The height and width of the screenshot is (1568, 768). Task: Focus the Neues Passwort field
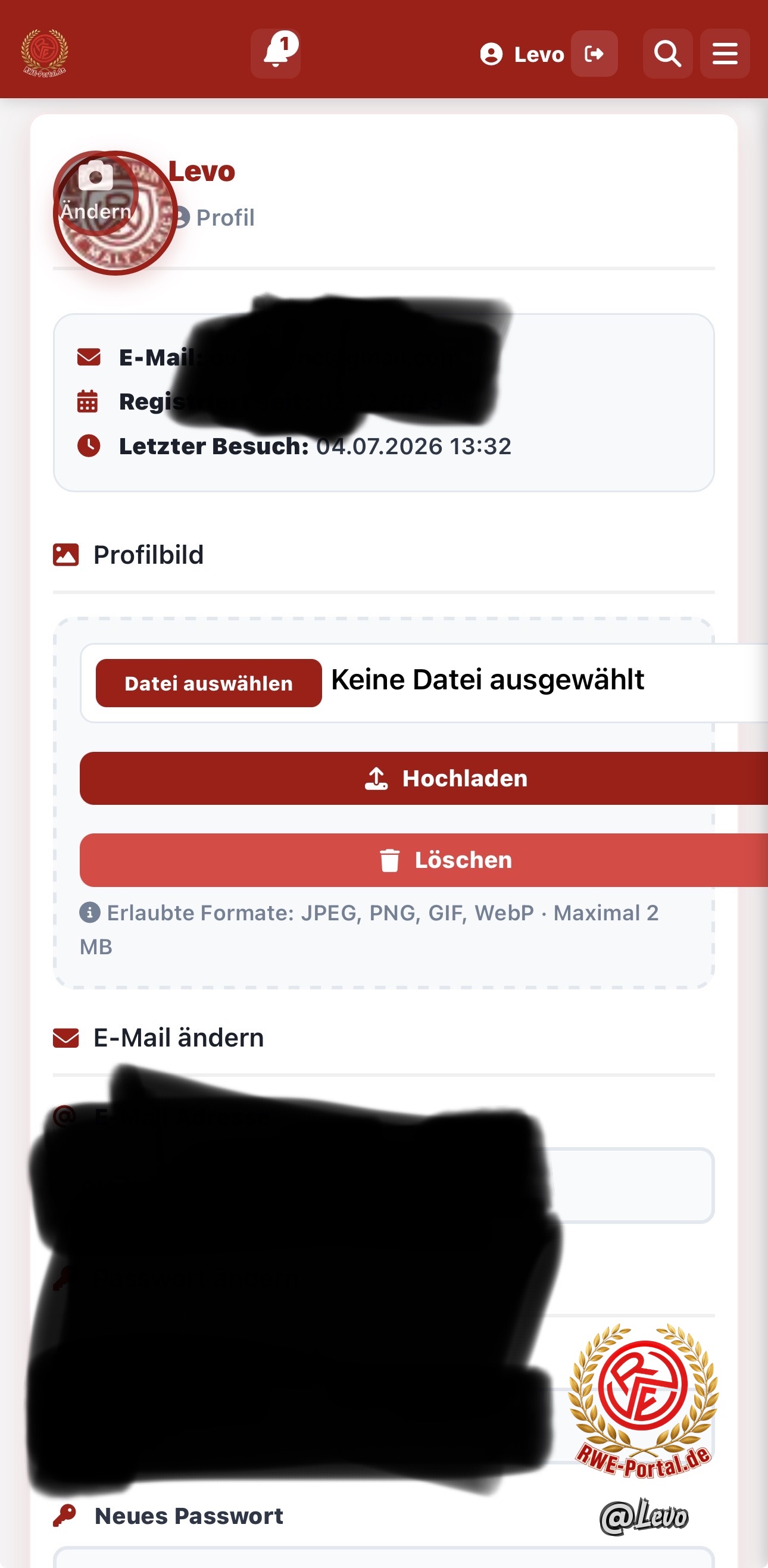click(x=383, y=1557)
